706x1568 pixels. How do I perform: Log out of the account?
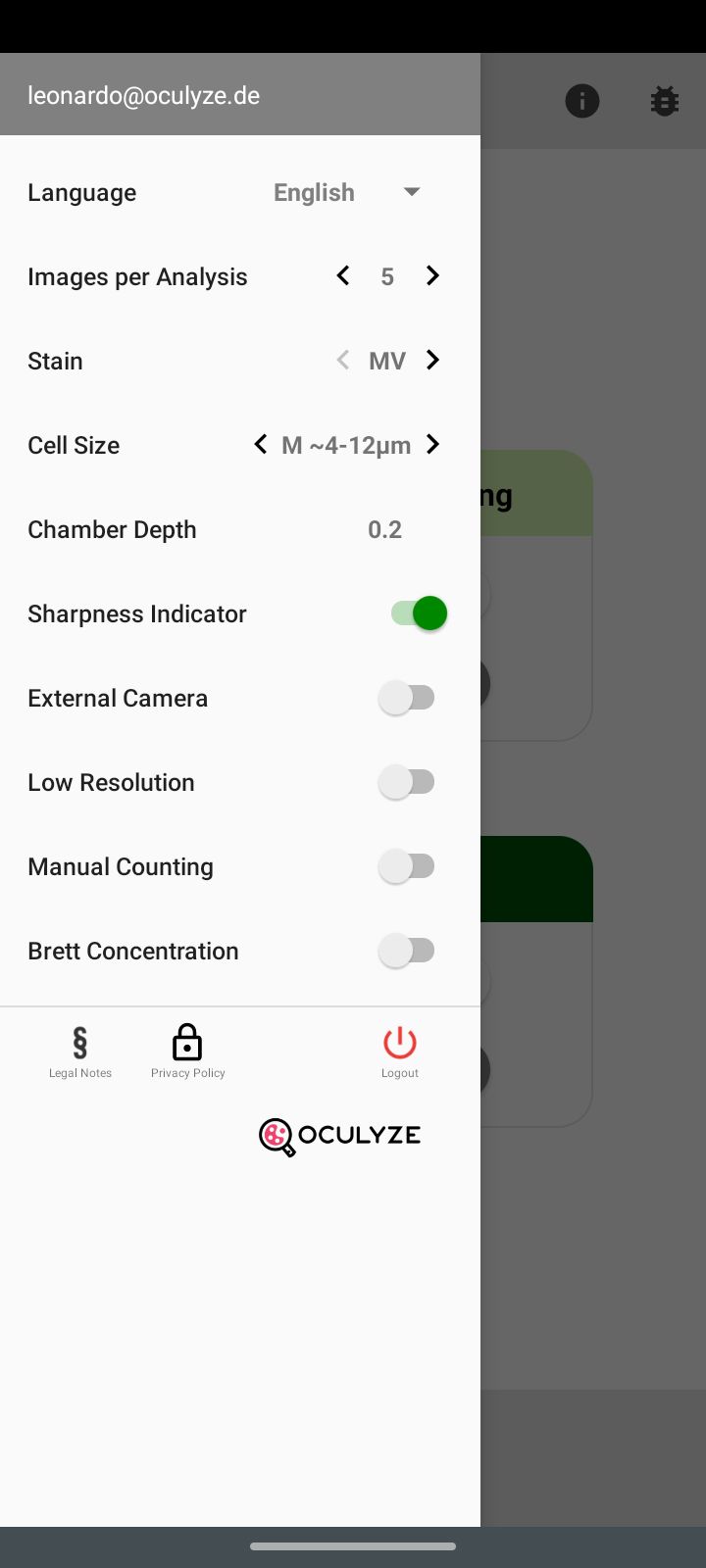400,1052
